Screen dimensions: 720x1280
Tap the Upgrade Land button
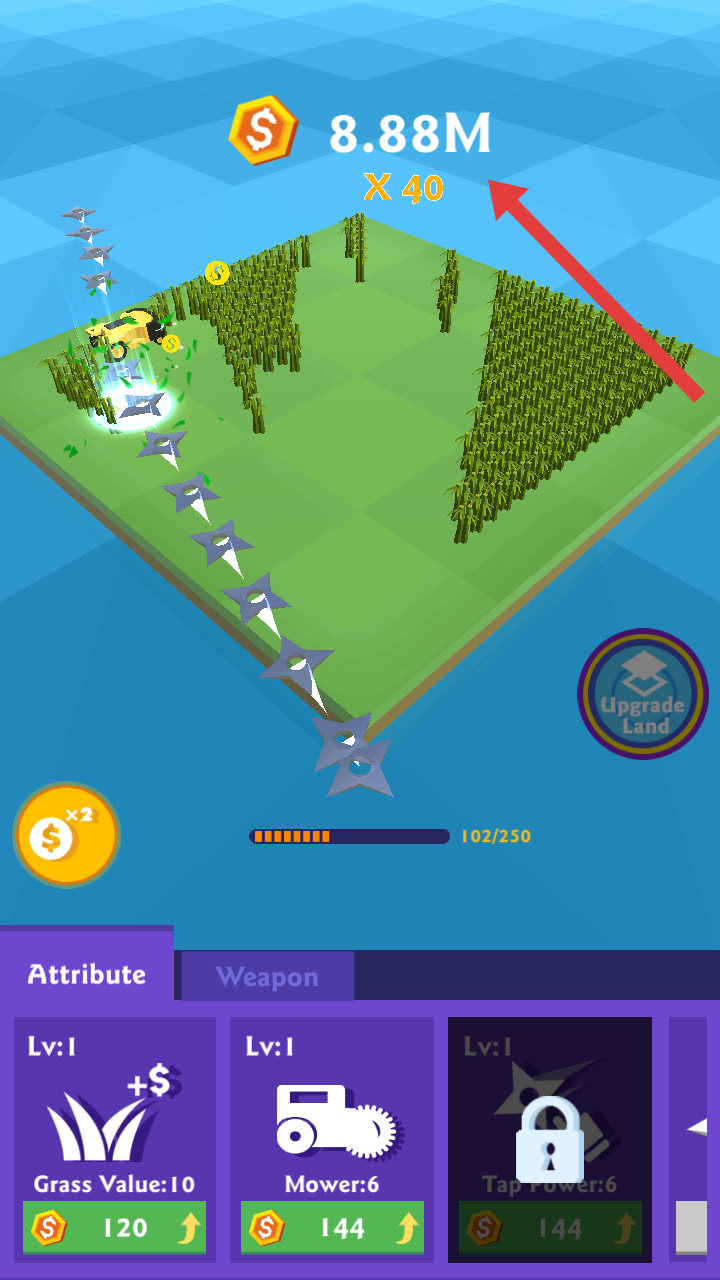642,694
